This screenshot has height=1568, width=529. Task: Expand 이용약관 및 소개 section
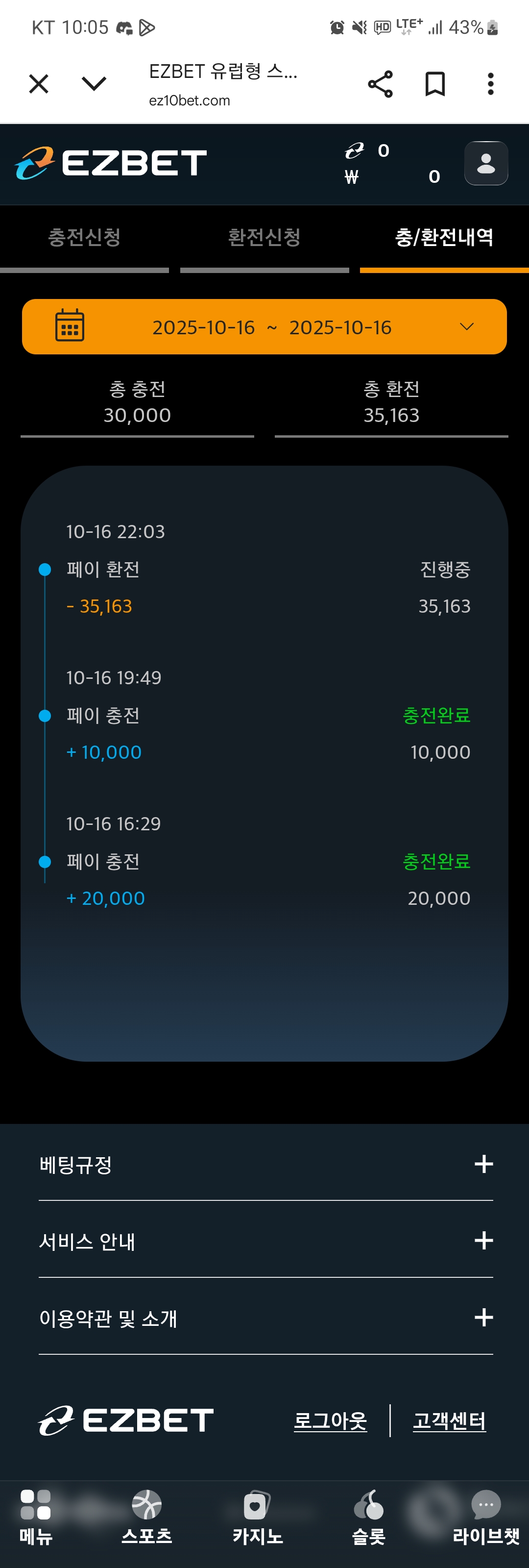(x=483, y=1317)
